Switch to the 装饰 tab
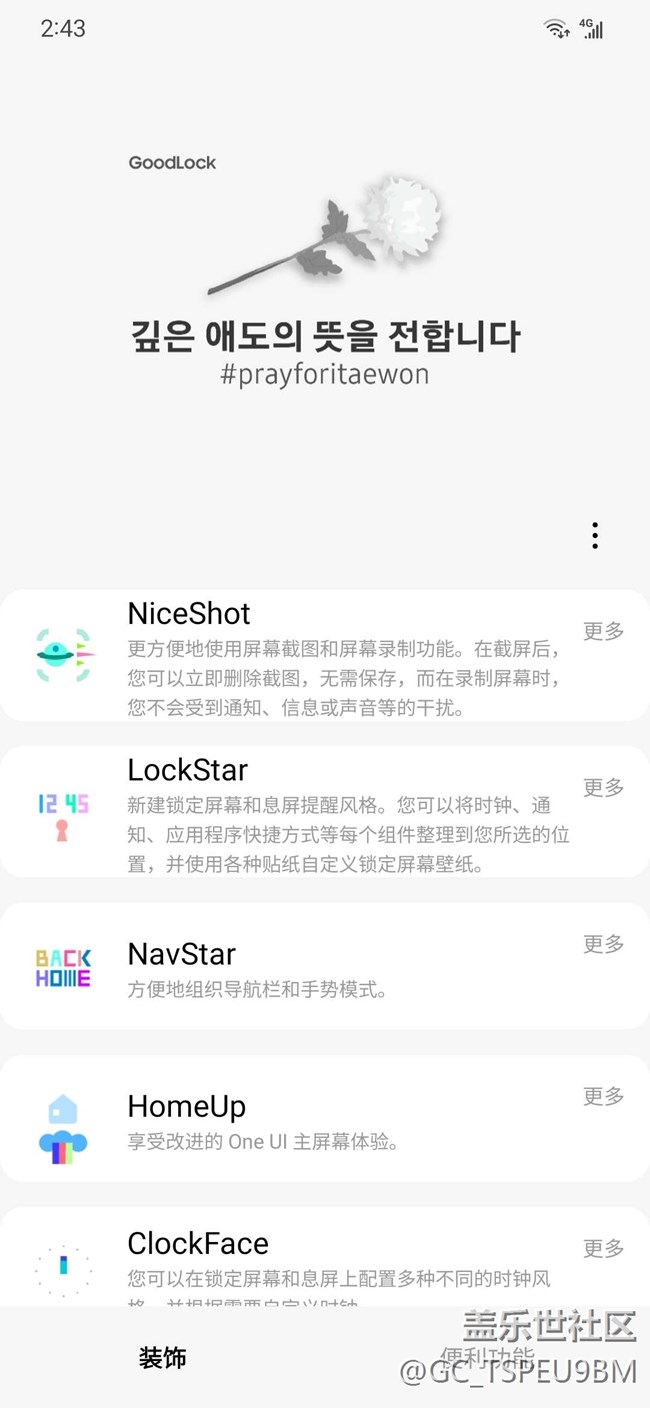 pyautogui.click(x=163, y=1358)
